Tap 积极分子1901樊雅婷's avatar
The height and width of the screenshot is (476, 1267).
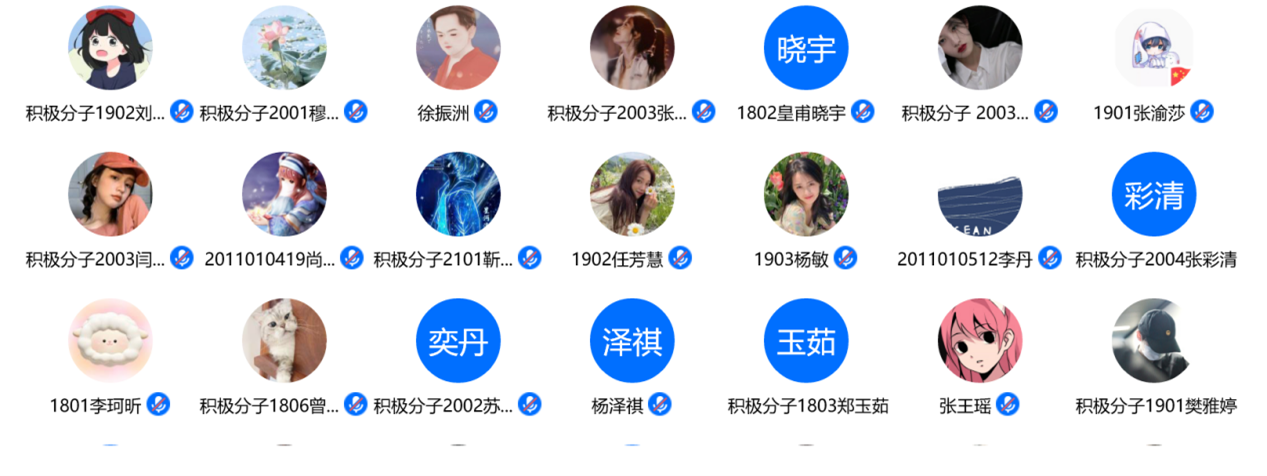coord(1154,341)
